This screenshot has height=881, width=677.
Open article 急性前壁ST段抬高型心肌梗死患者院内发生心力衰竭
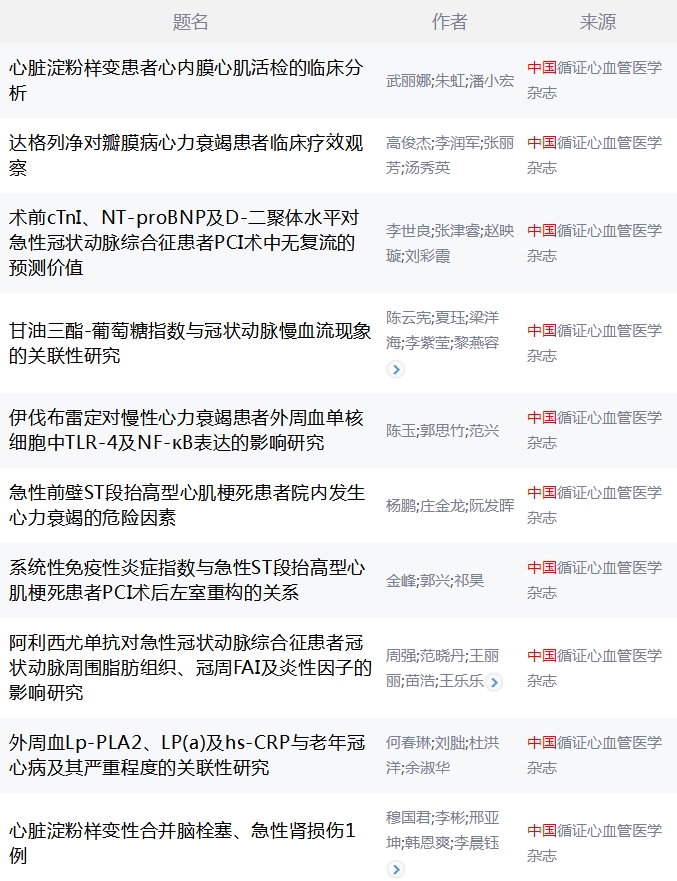pos(187,505)
